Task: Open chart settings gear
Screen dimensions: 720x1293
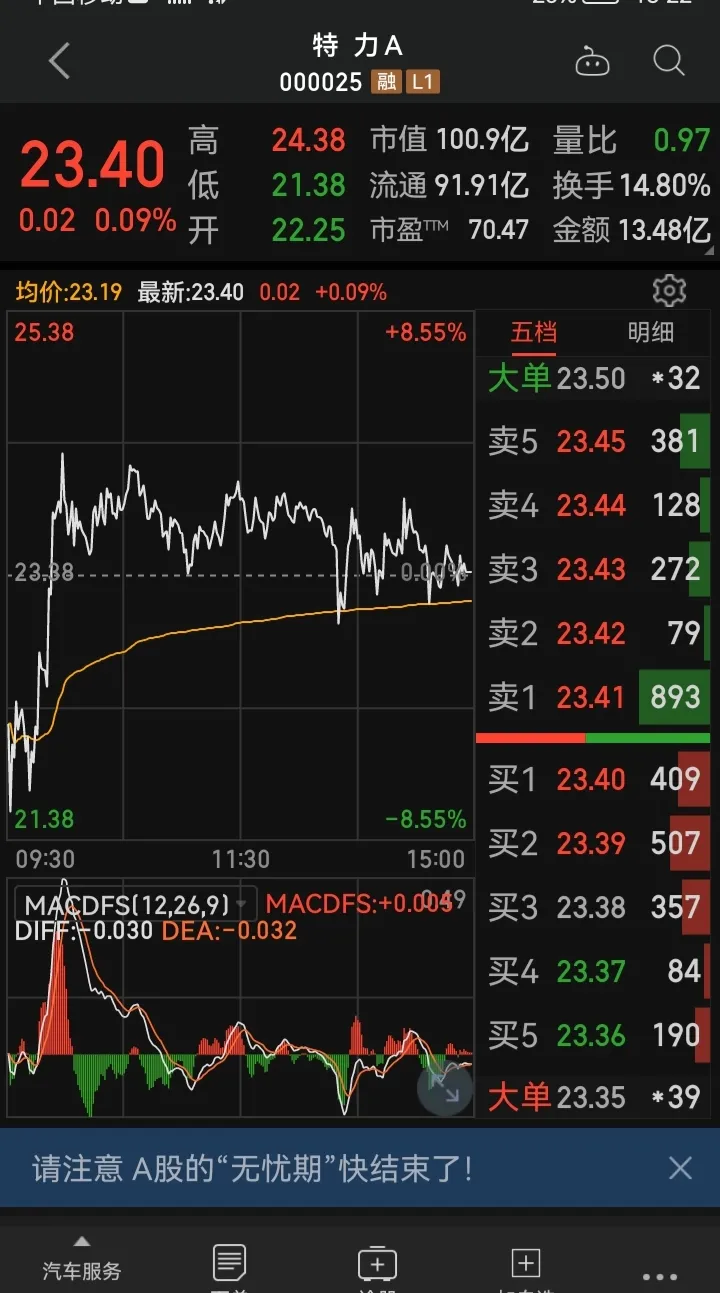Action: click(x=668, y=291)
